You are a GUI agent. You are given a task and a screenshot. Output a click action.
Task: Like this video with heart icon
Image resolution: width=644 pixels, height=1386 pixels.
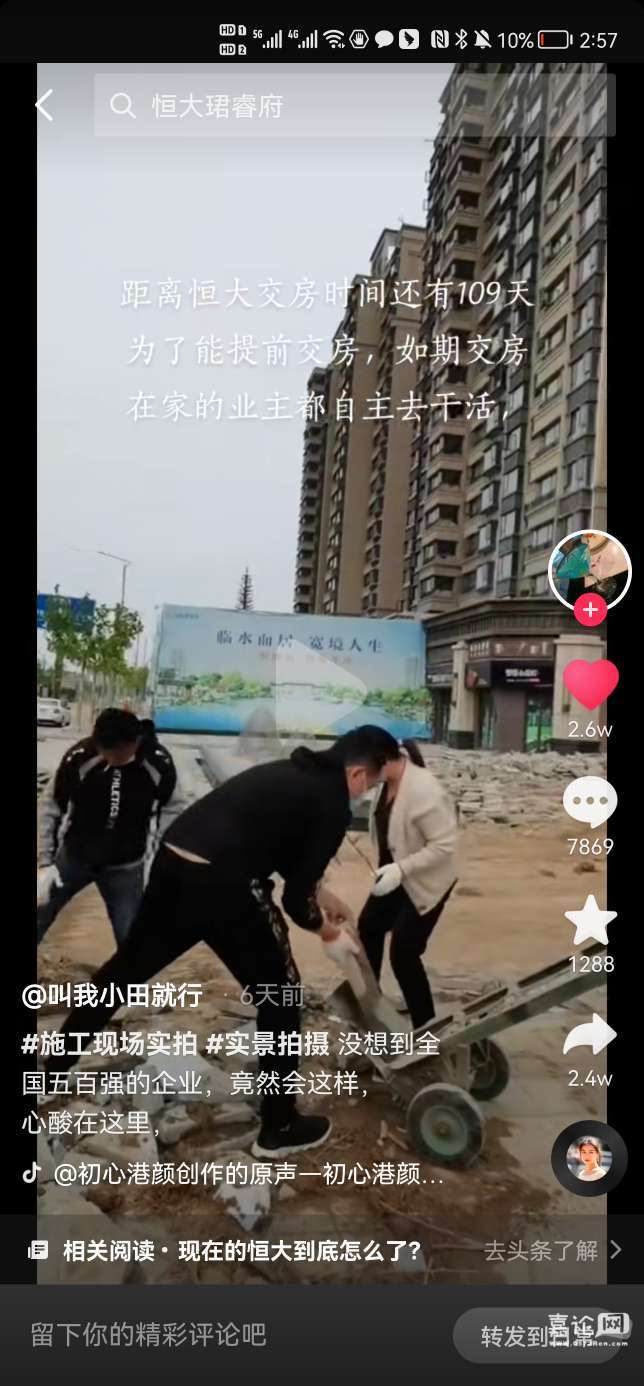(590, 686)
